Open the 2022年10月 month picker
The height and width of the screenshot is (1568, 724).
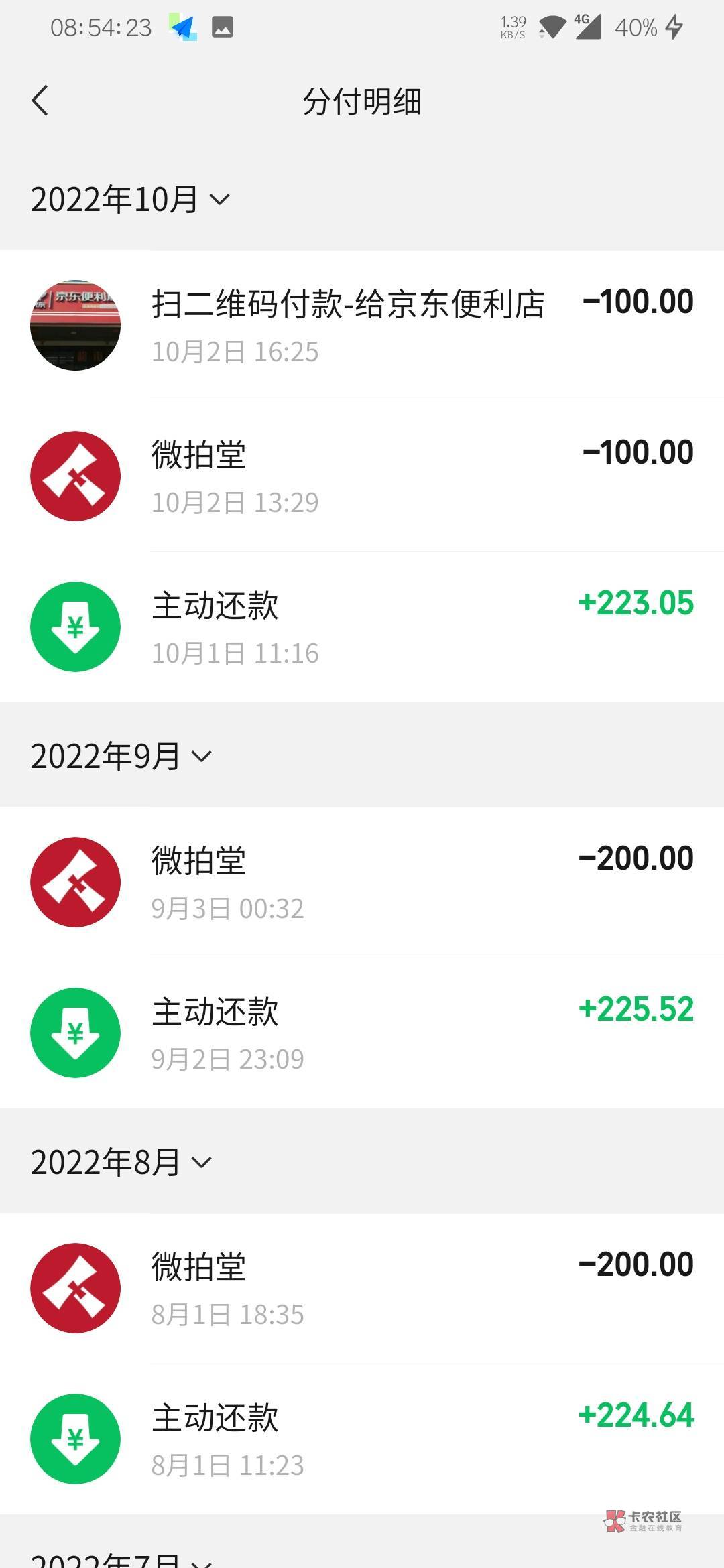coord(130,200)
